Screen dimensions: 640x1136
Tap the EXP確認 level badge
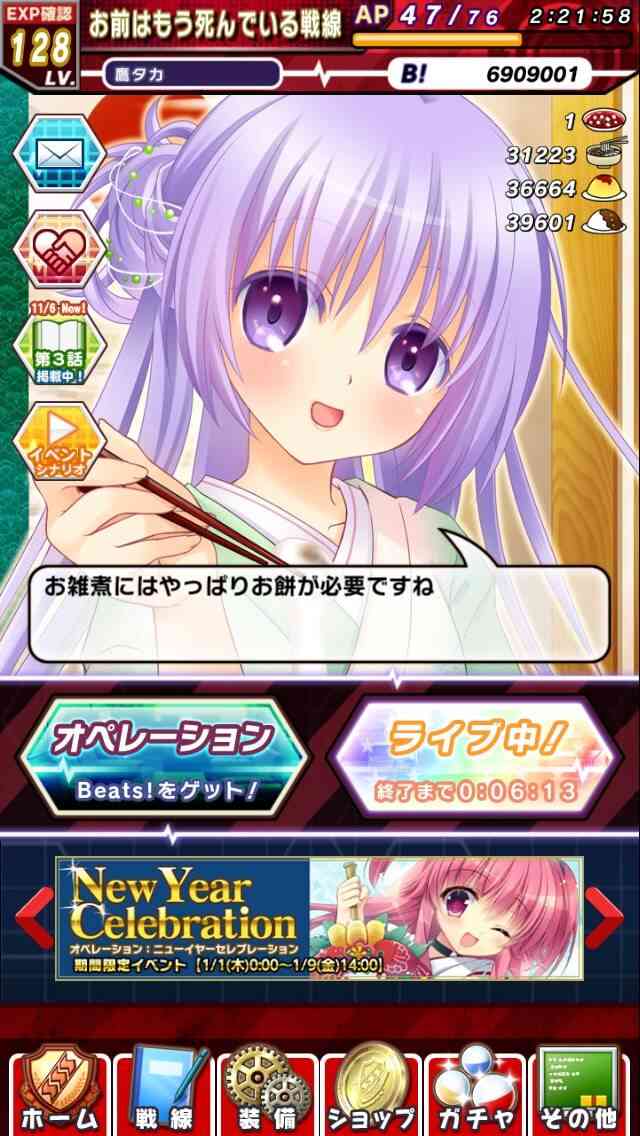[39, 43]
